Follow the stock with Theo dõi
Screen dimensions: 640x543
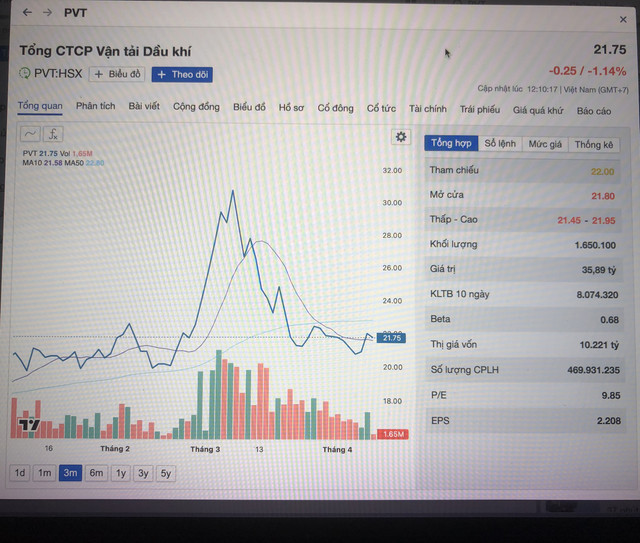[x=182, y=74]
